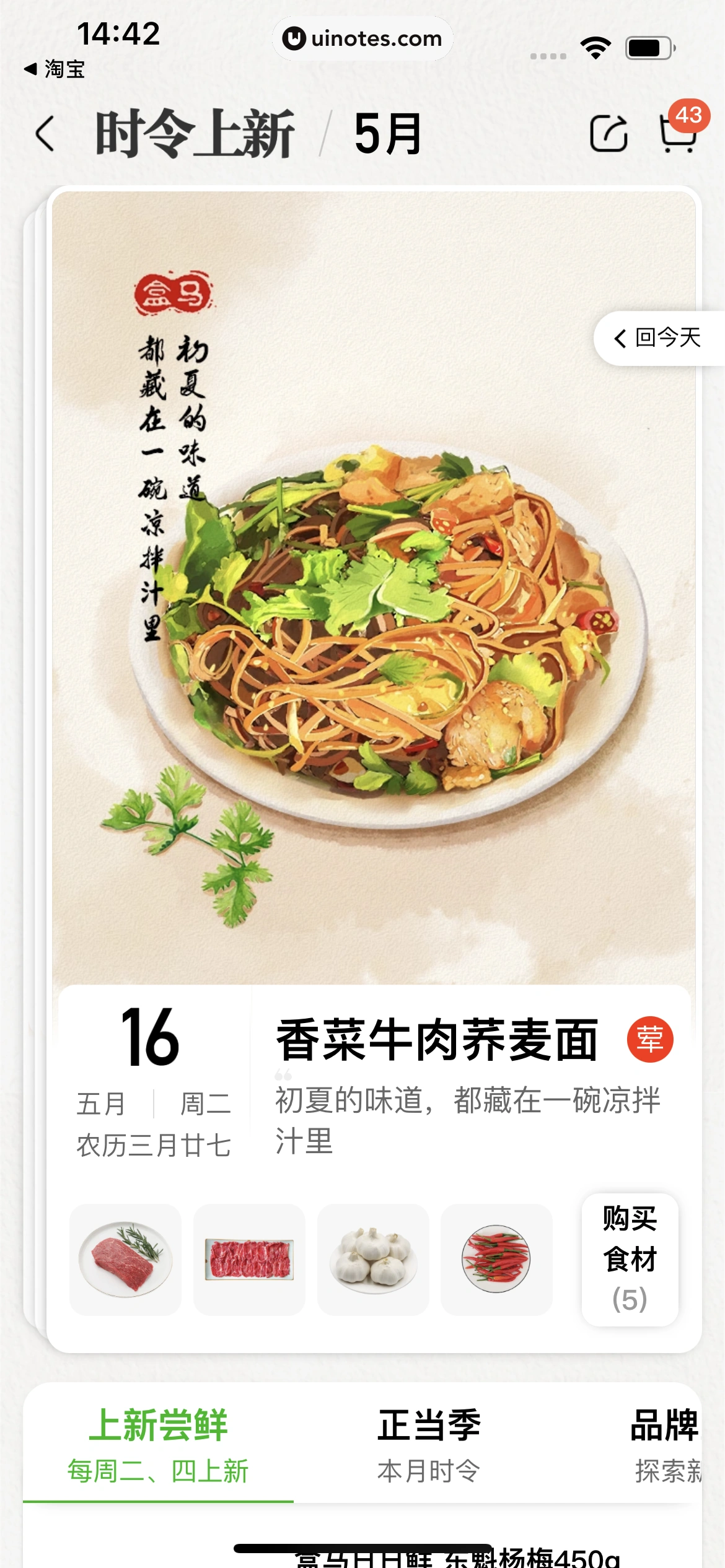Toggle back to Taobao via status bar link
This screenshot has height=1568, width=725.
coord(58,70)
